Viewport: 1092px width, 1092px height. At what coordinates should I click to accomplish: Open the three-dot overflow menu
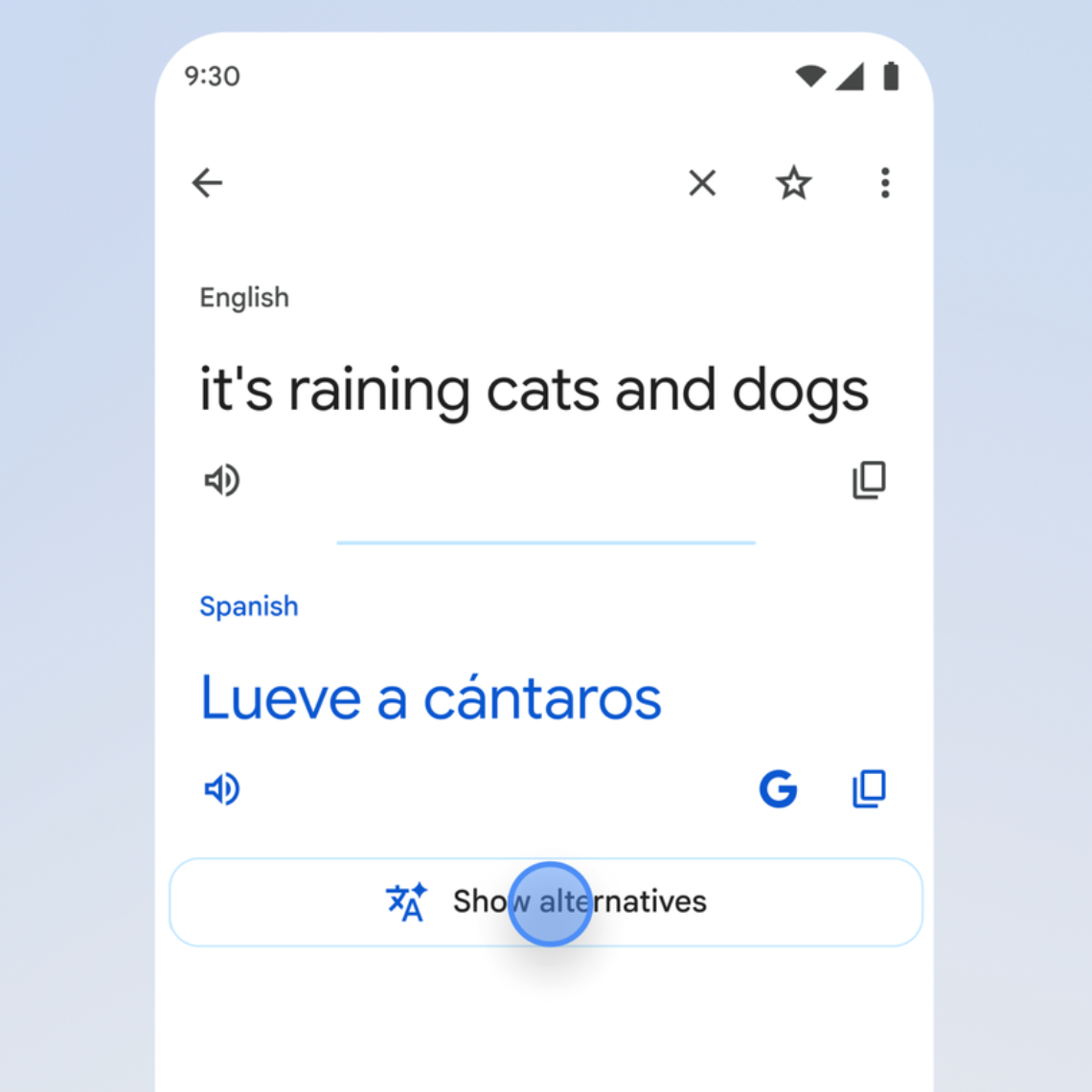pyautogui.click(x=884, y=182)
